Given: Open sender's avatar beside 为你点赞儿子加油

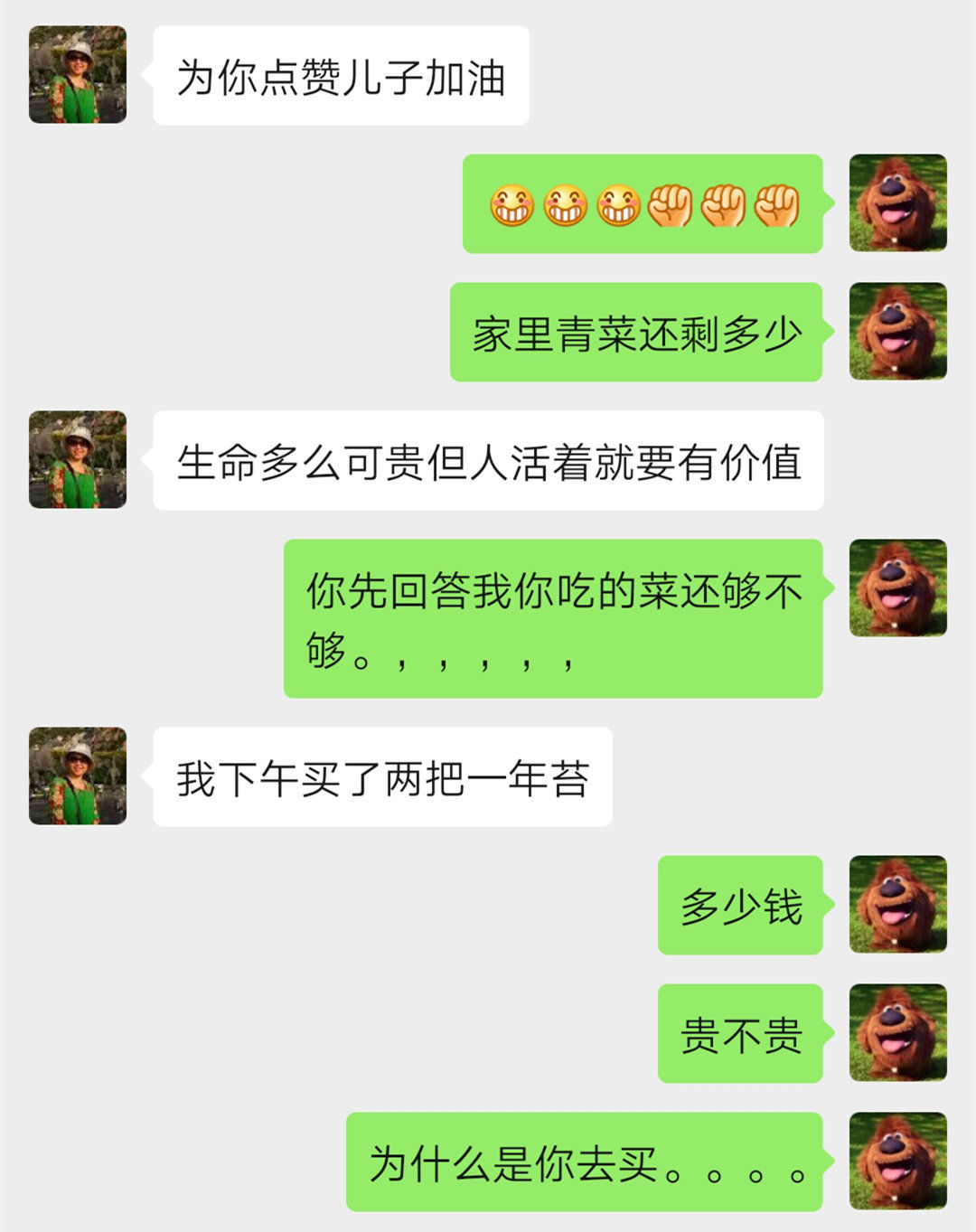Looking at the screenshot, I should pos(78,75).
